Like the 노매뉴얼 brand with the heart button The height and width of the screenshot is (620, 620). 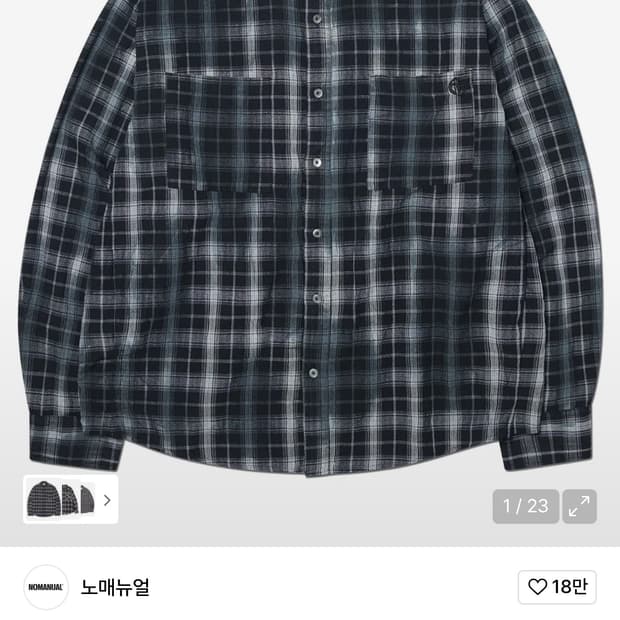[557, 587]
